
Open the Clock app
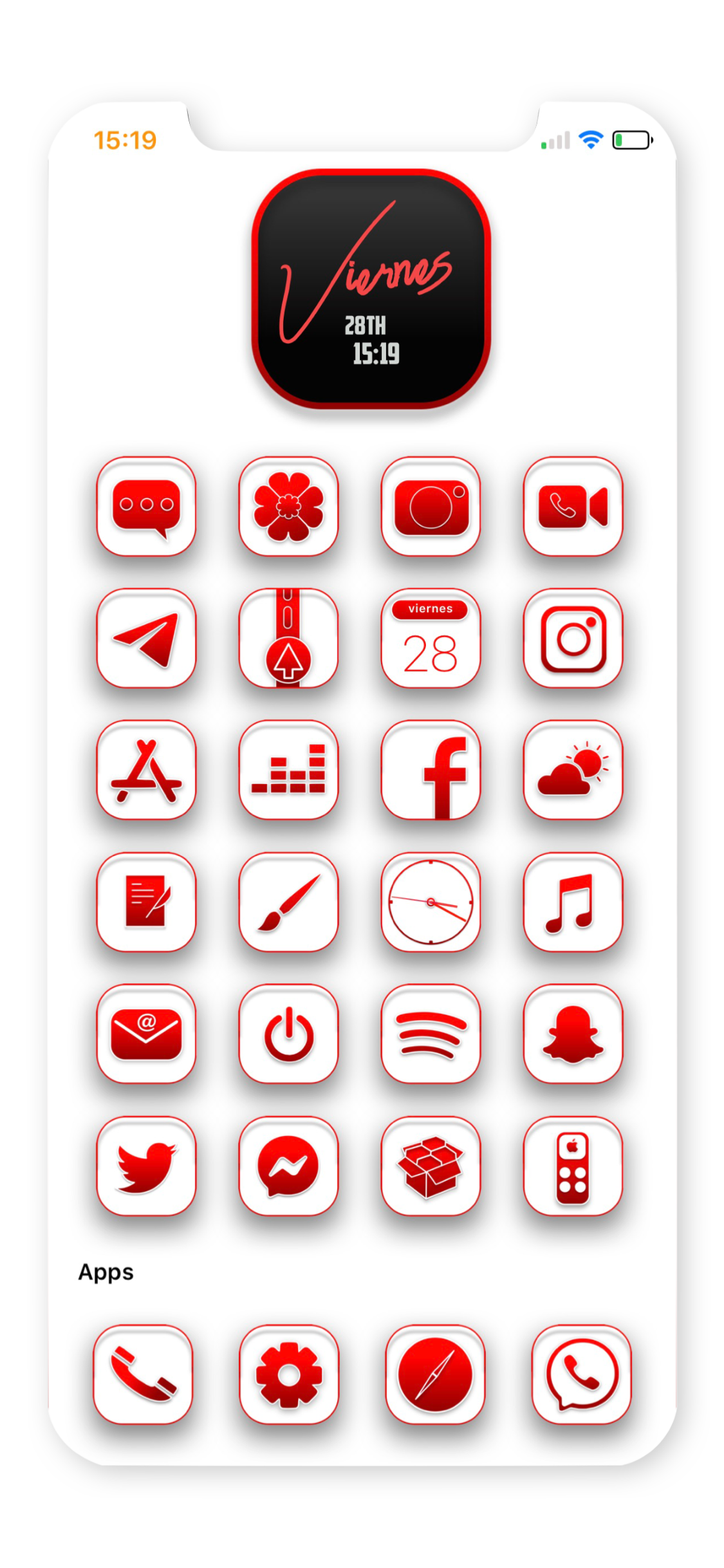coord(431,902)
